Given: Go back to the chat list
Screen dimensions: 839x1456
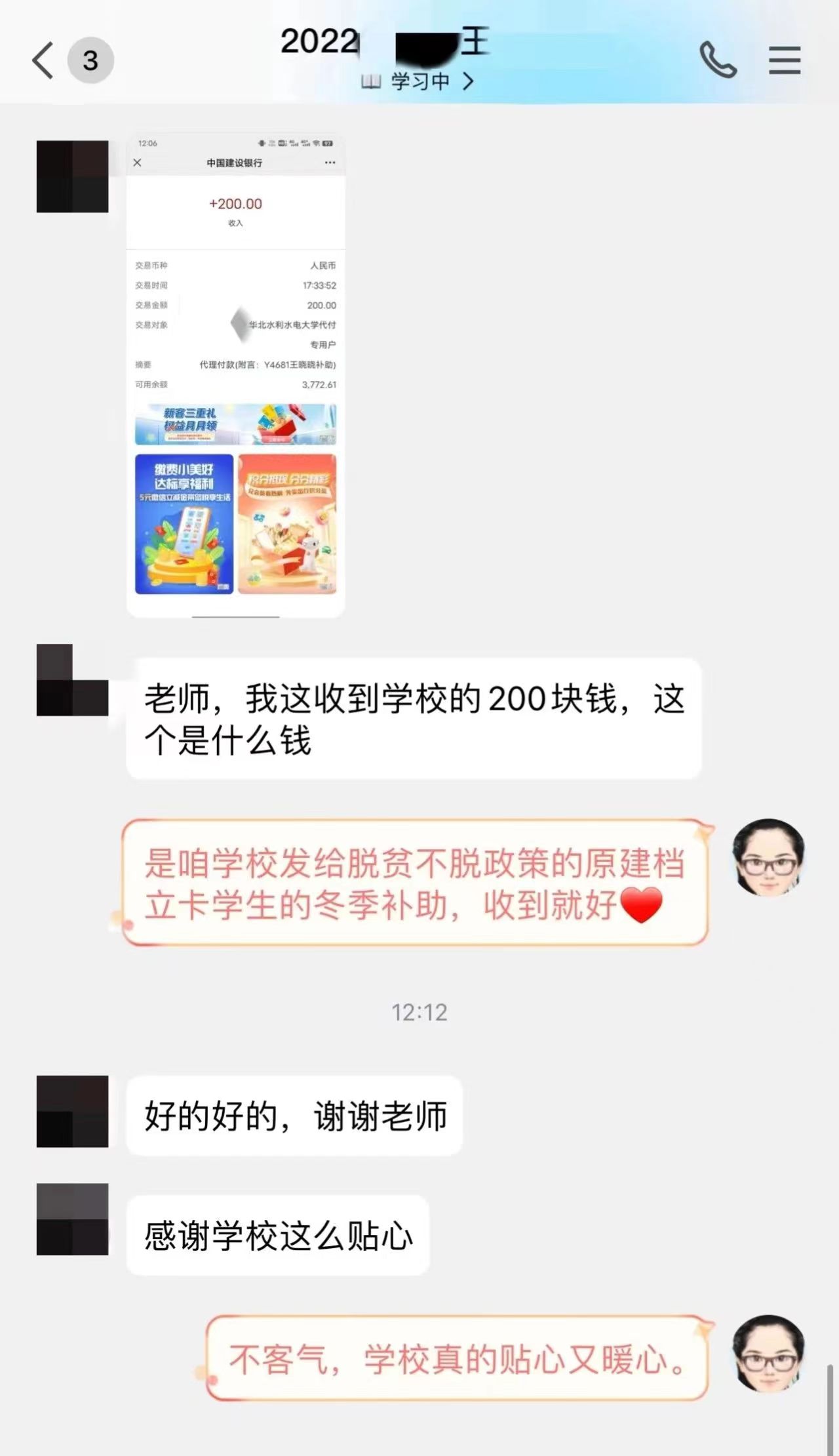Looking at the screenshot, I should click(43, 60).
